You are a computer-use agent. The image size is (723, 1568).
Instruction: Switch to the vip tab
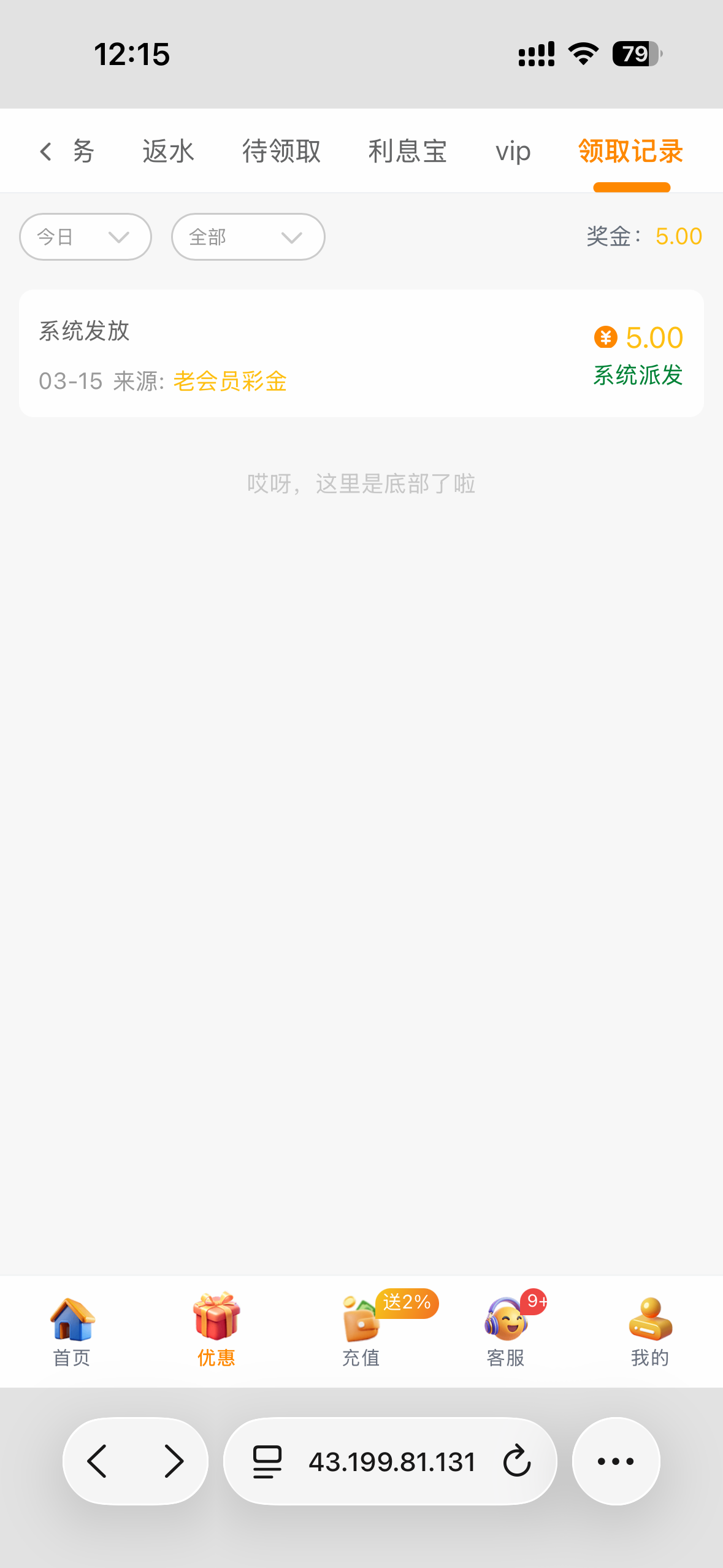tap(513, 152)
